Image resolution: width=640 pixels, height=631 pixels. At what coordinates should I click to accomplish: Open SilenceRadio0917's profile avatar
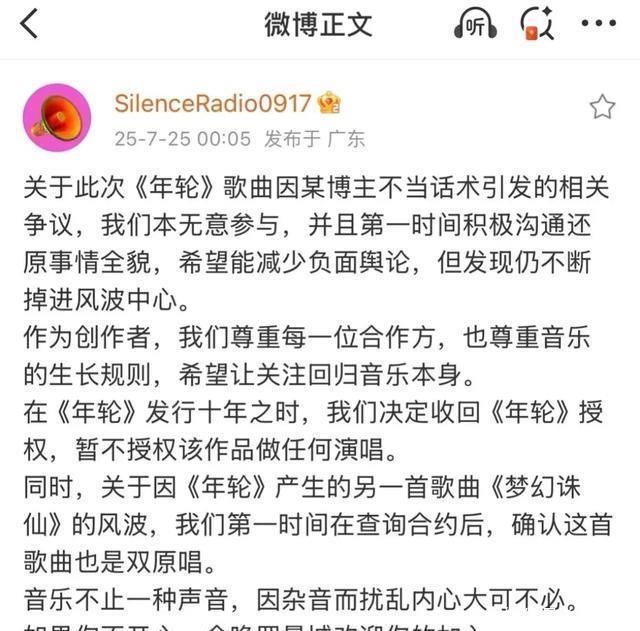pos(57,118)
